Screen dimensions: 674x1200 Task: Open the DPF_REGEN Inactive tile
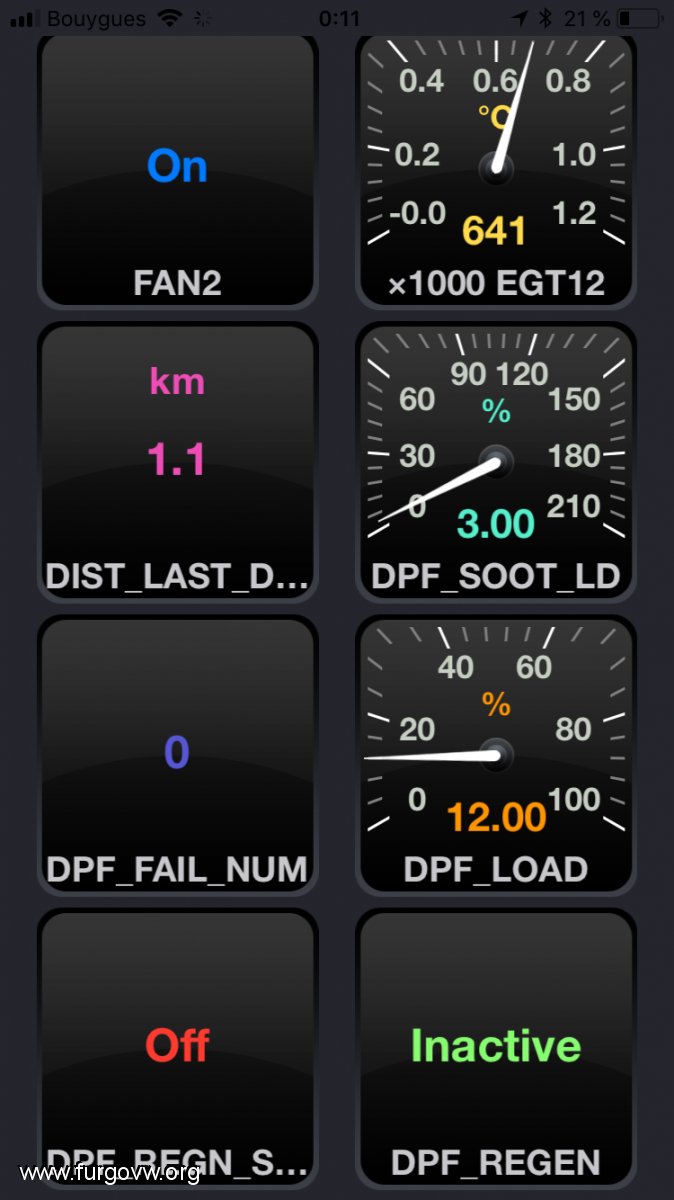click(496, 1048)
